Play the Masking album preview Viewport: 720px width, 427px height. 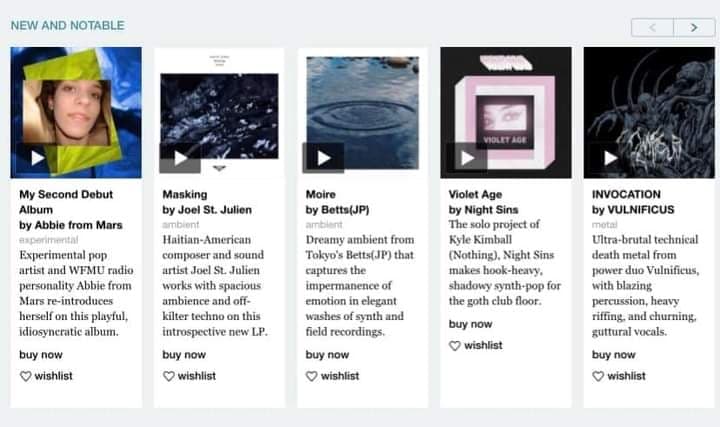pyautogui.click(x=180, y=158)
